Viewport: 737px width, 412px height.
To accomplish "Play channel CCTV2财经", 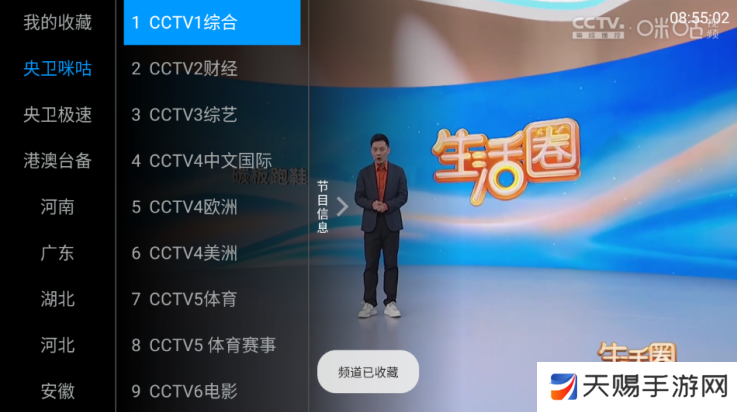I will (211, 69).
